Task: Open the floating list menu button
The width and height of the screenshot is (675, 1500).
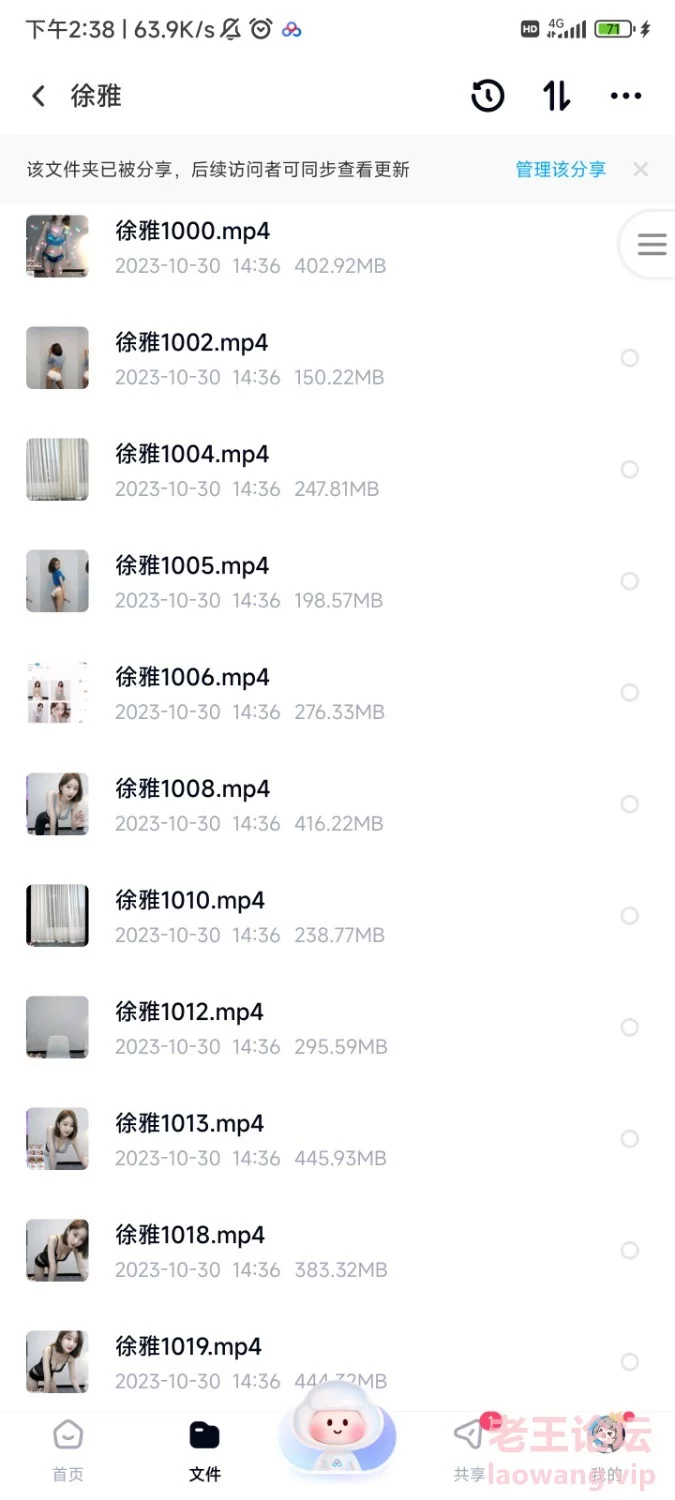Action: [651, 244]
